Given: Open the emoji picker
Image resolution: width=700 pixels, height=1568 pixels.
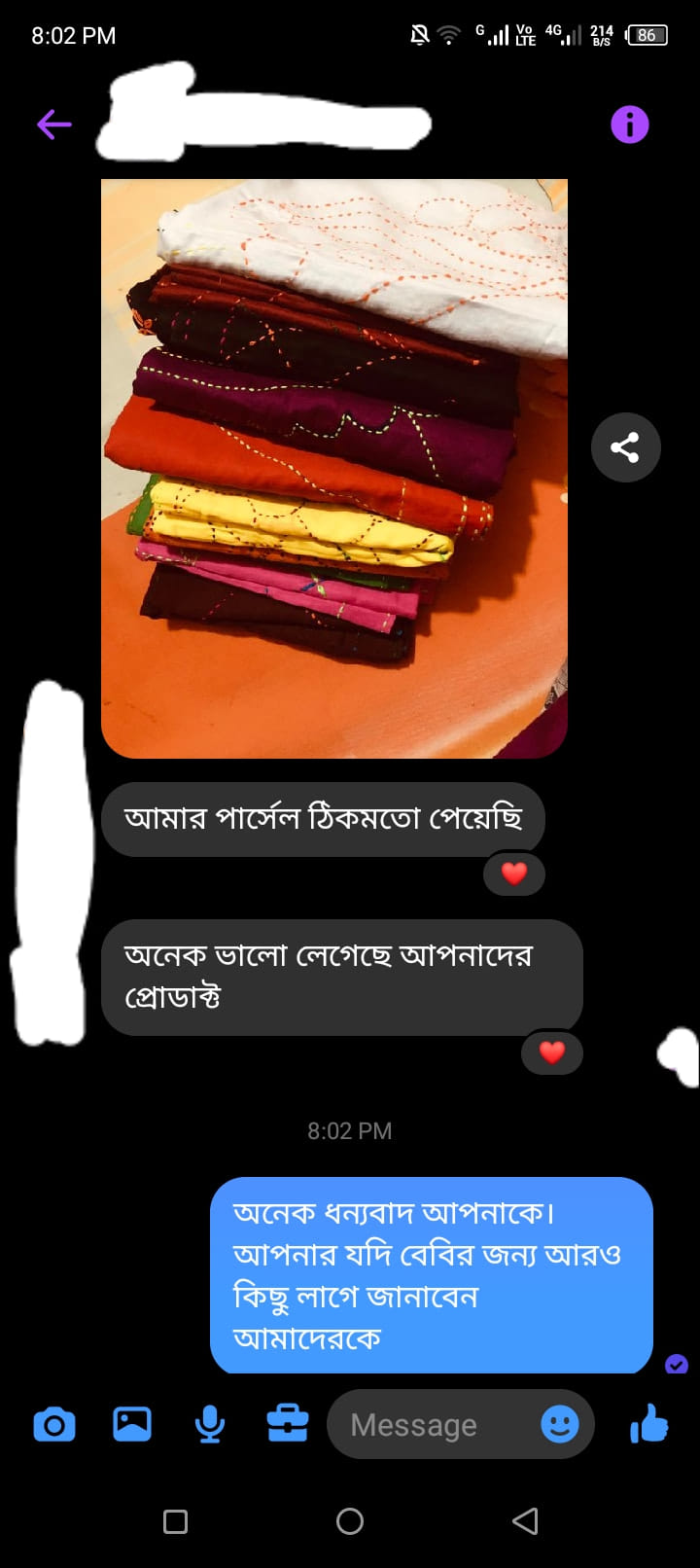Looking at the screenshot, I should 559,1425.
